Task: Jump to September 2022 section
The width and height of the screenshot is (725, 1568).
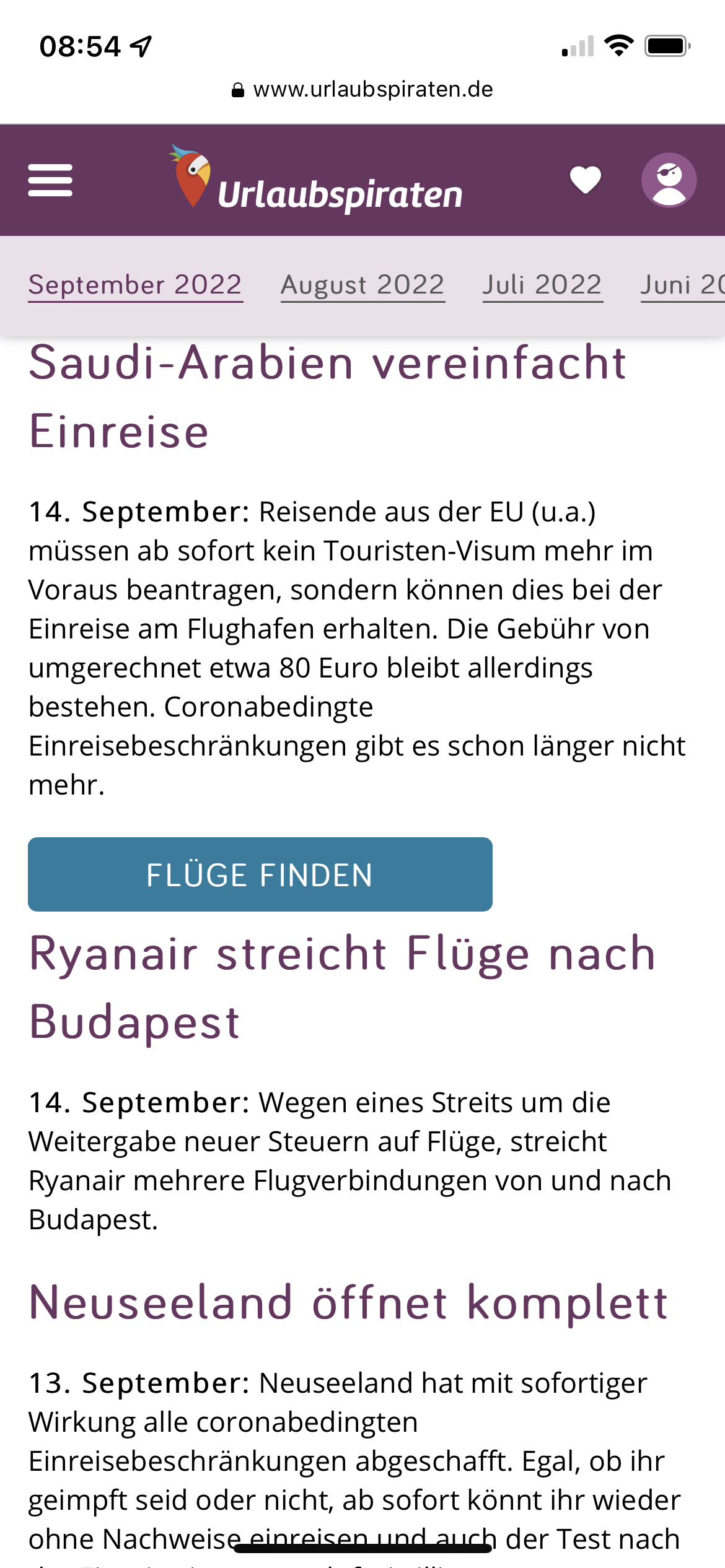Action: (135, 285)
